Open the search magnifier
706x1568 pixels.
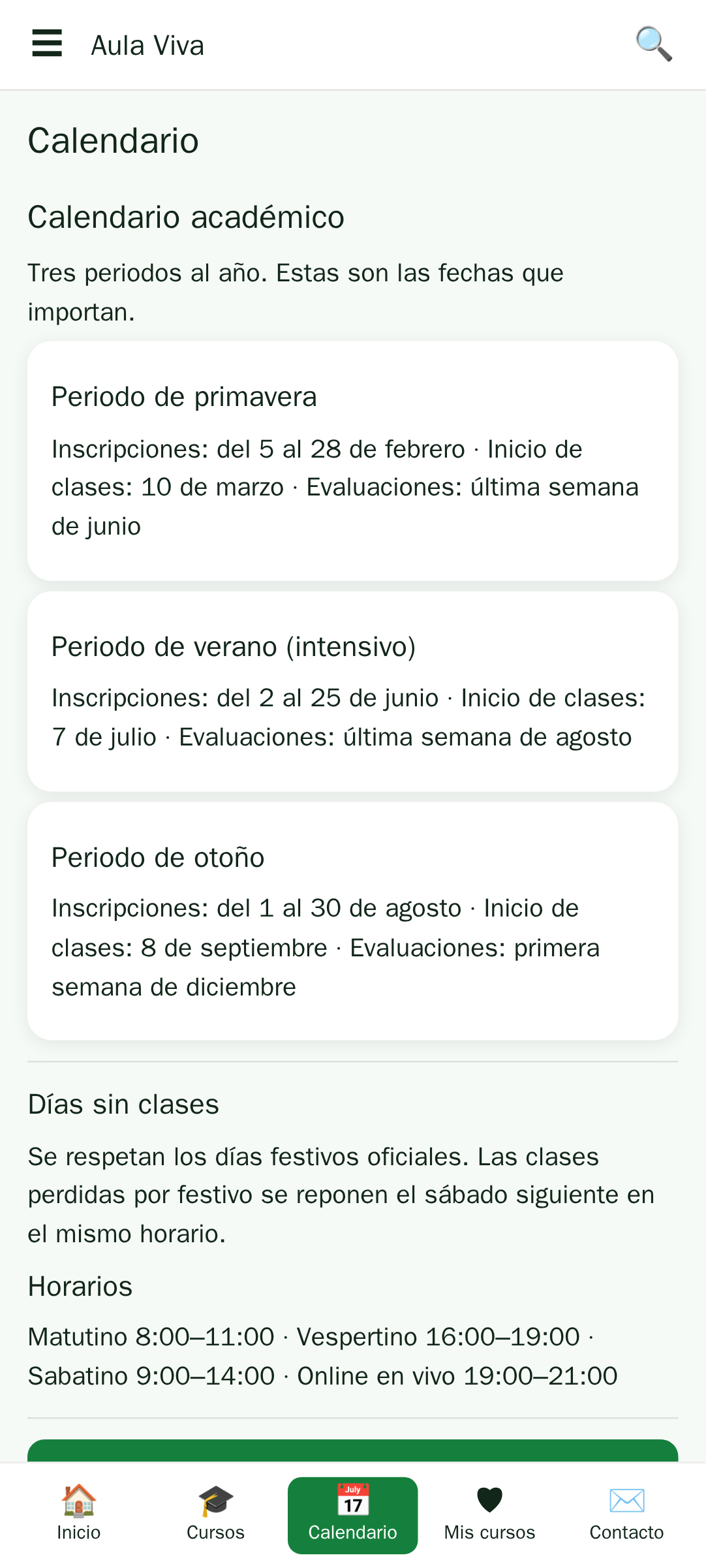(654, 44)
